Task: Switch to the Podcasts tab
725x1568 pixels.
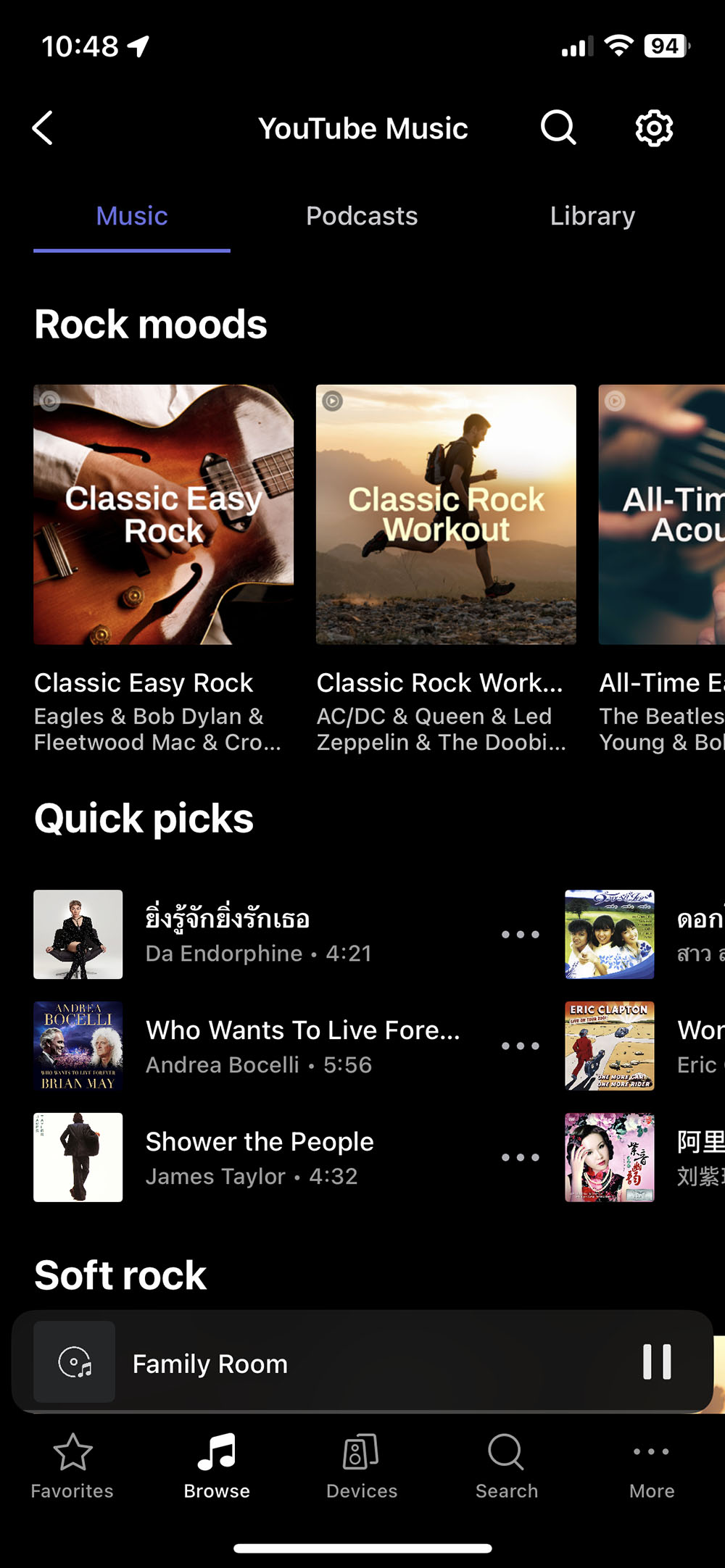Action: (x=362, y=216)
